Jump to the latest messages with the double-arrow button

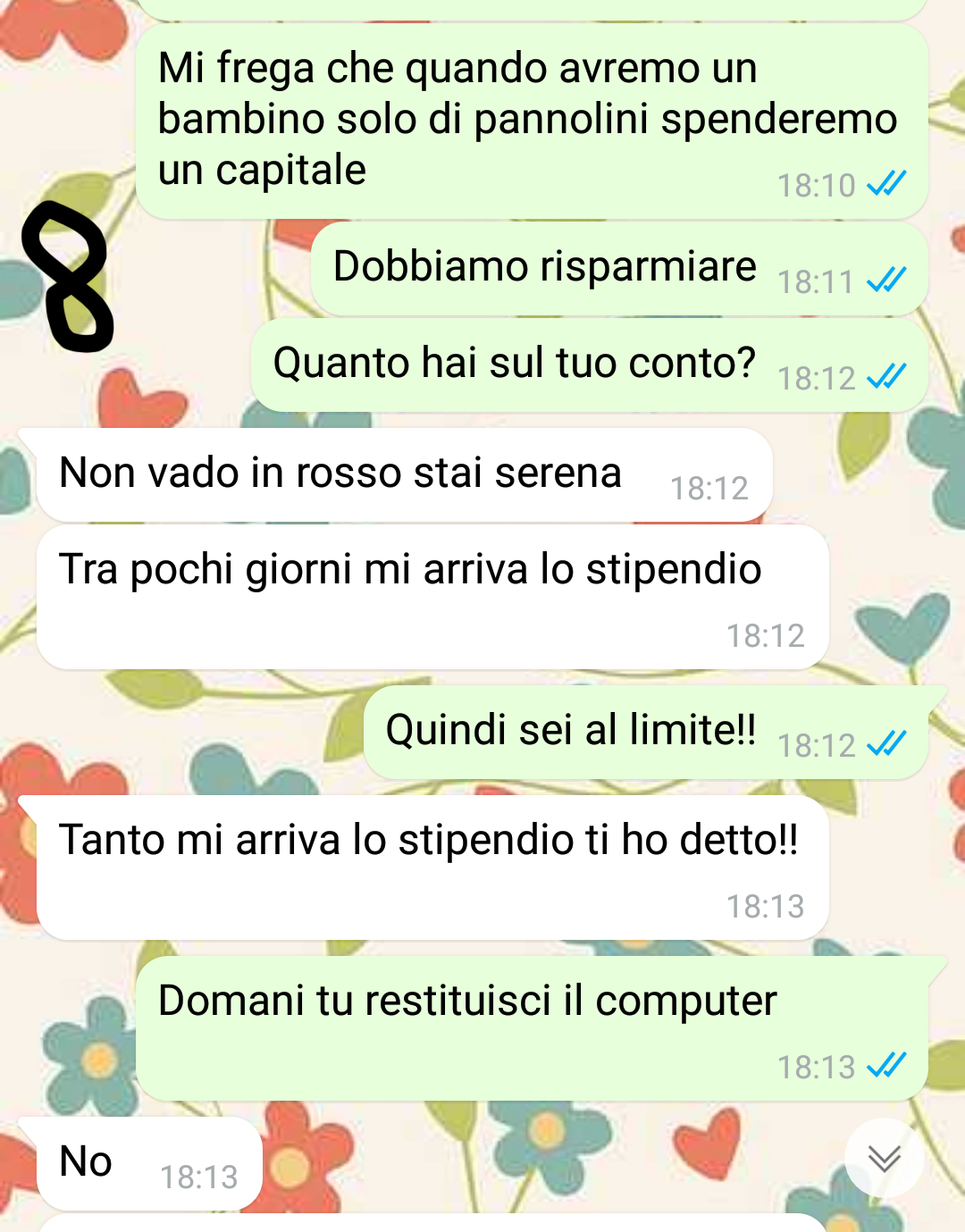pyautogui.click(x=884, y=1158)
